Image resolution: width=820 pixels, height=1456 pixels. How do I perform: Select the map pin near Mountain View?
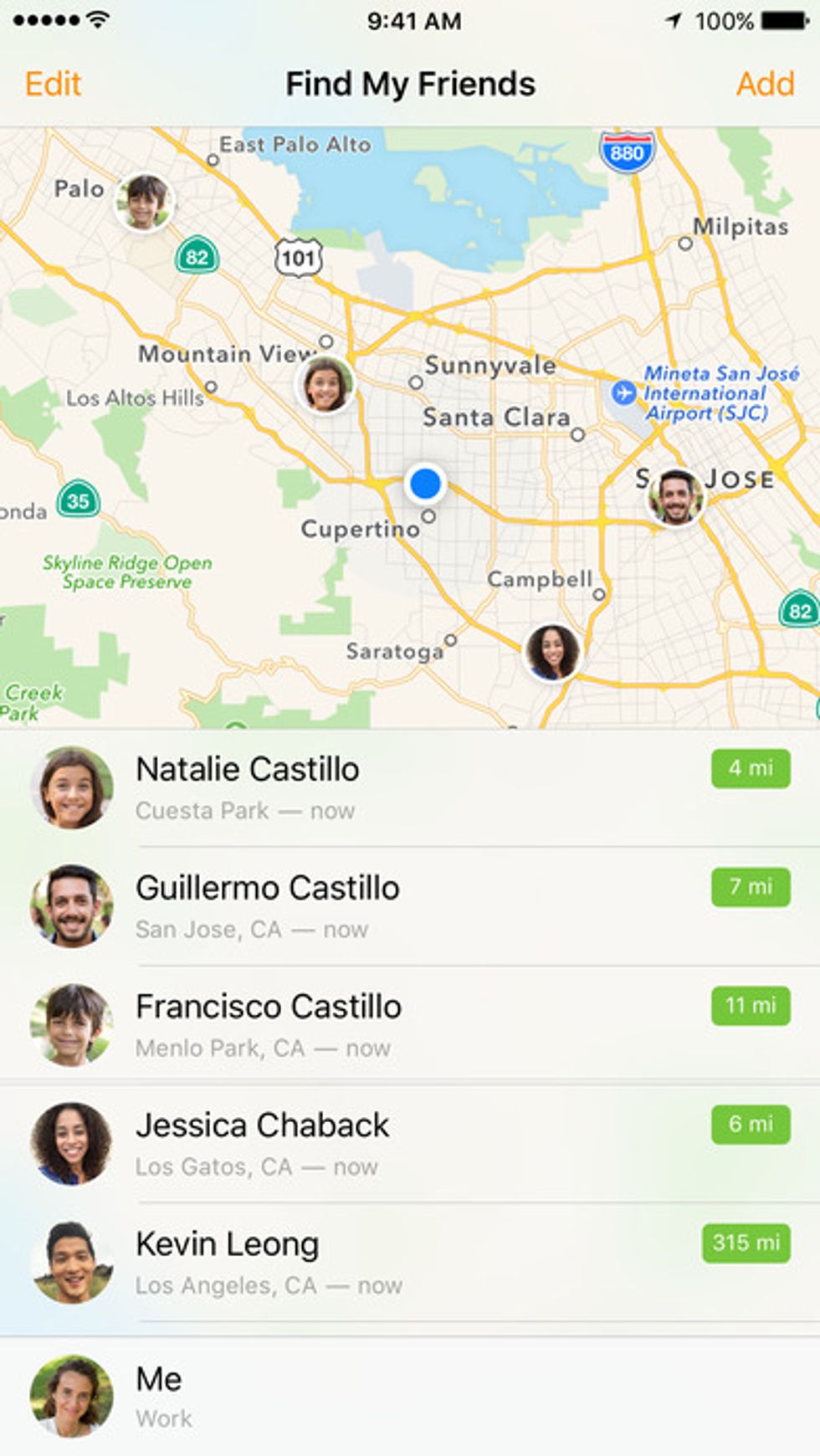pos(325,385)
